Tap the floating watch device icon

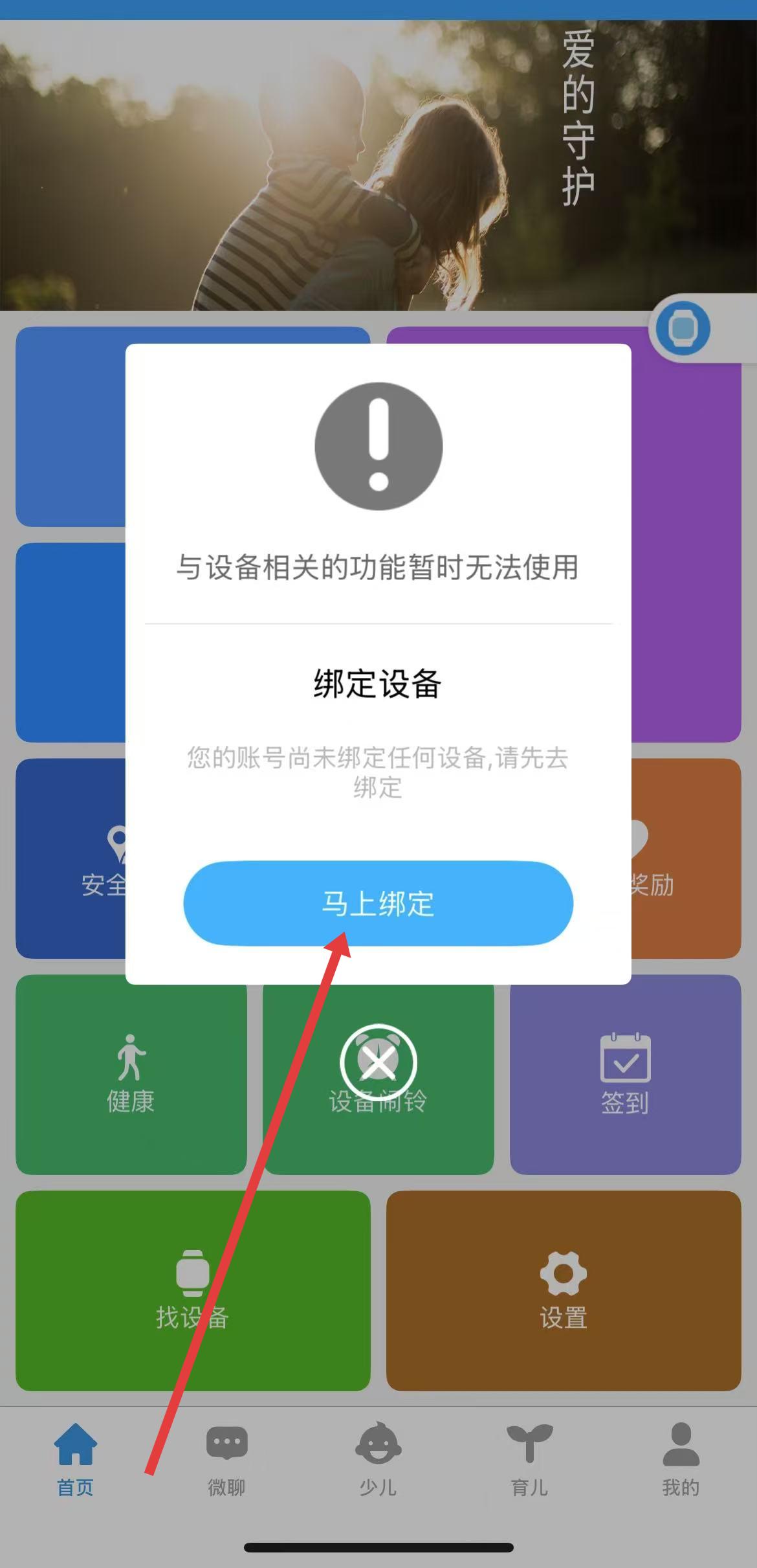pos(683,328)
